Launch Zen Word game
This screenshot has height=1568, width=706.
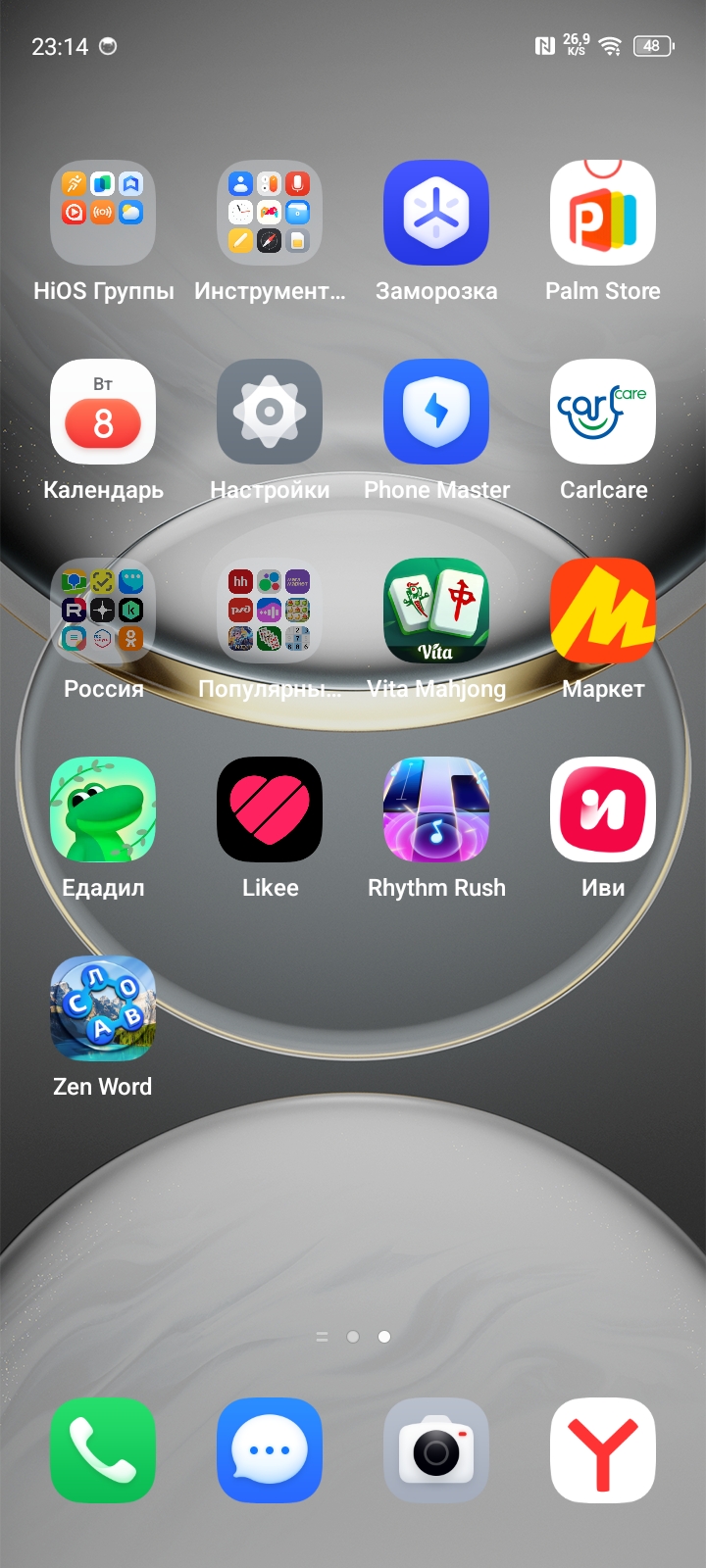tap(103, 1008)
